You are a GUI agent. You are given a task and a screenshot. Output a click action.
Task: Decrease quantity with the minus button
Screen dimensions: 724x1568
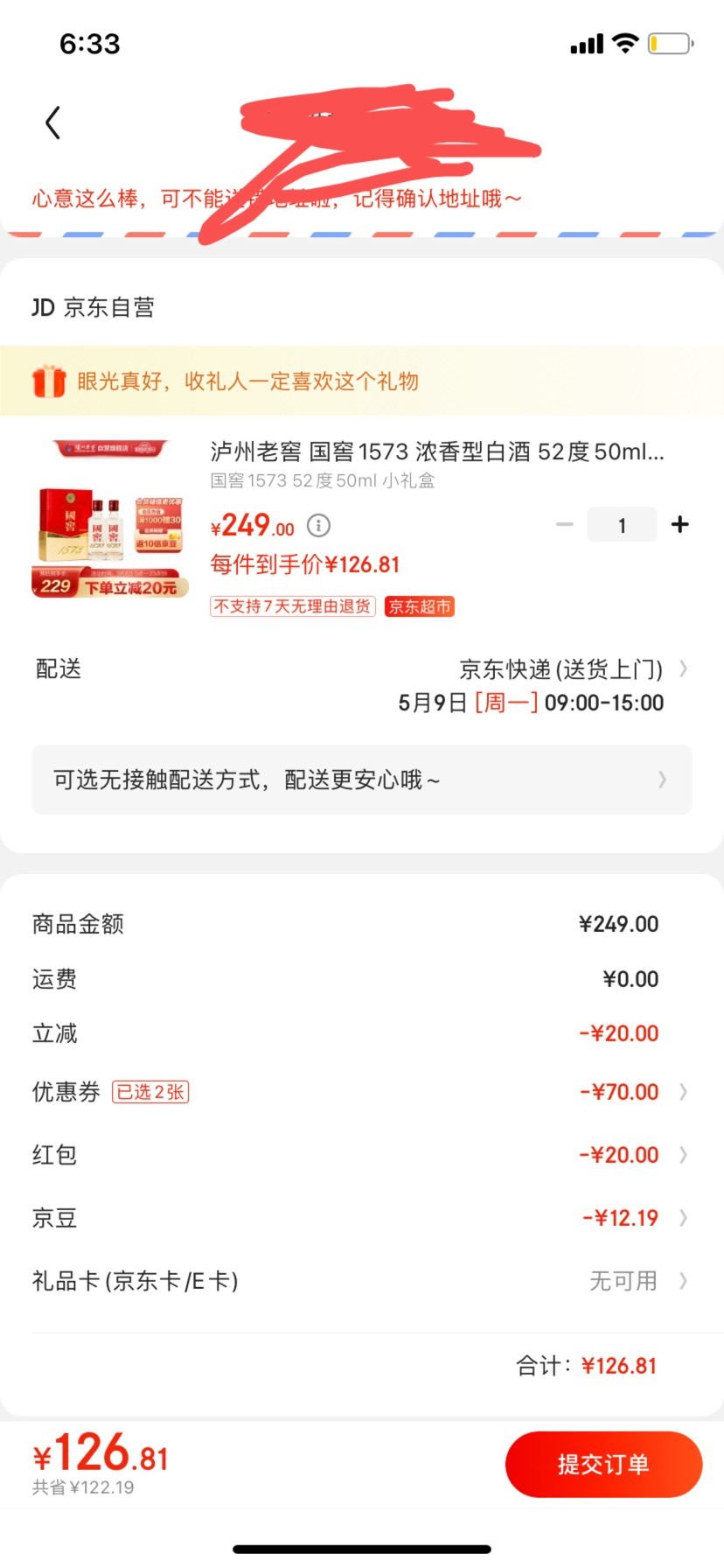pos(565,524)
